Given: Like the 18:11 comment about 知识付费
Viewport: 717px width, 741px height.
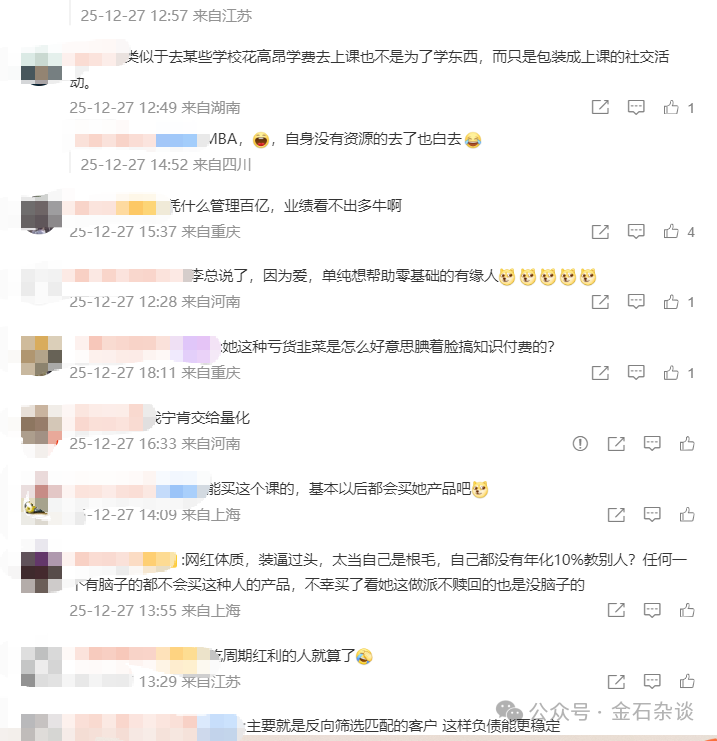Looking at the screenshot, I should pyautogui.click(x=672, y=373).
